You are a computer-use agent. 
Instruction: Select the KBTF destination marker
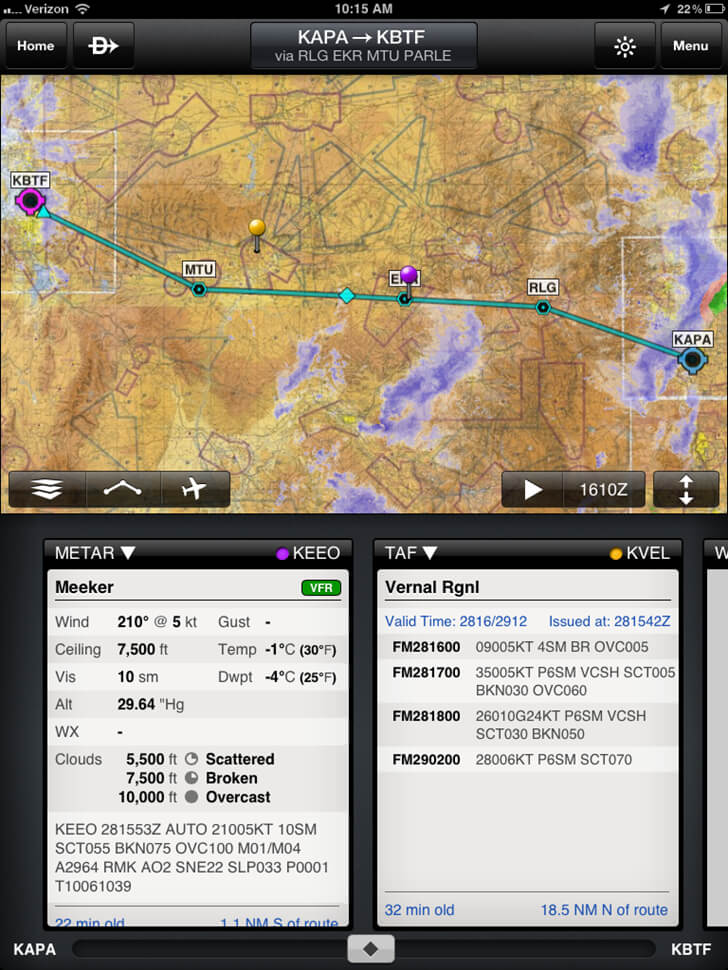[30, 201]
